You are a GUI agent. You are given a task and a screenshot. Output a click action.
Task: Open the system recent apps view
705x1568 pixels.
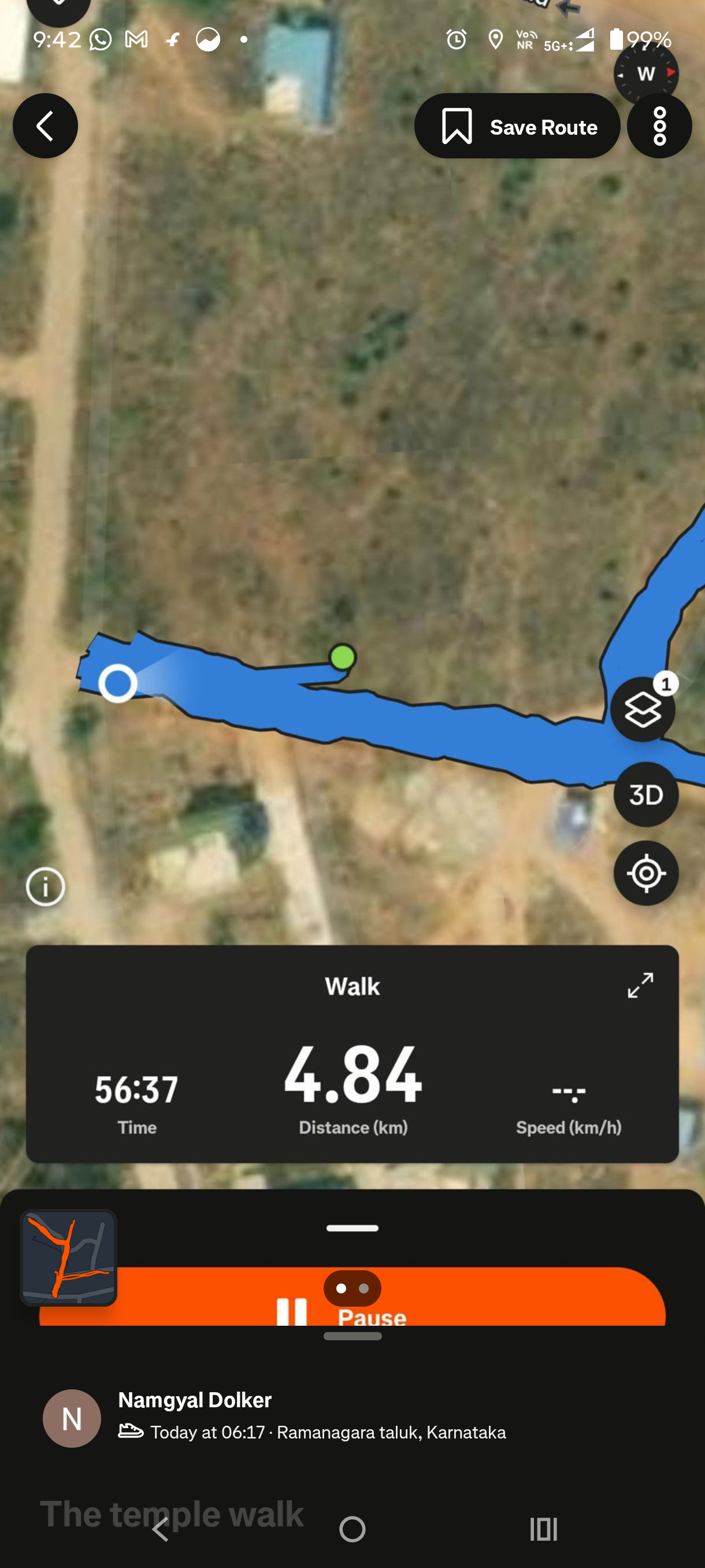(x=543, y=1529)
